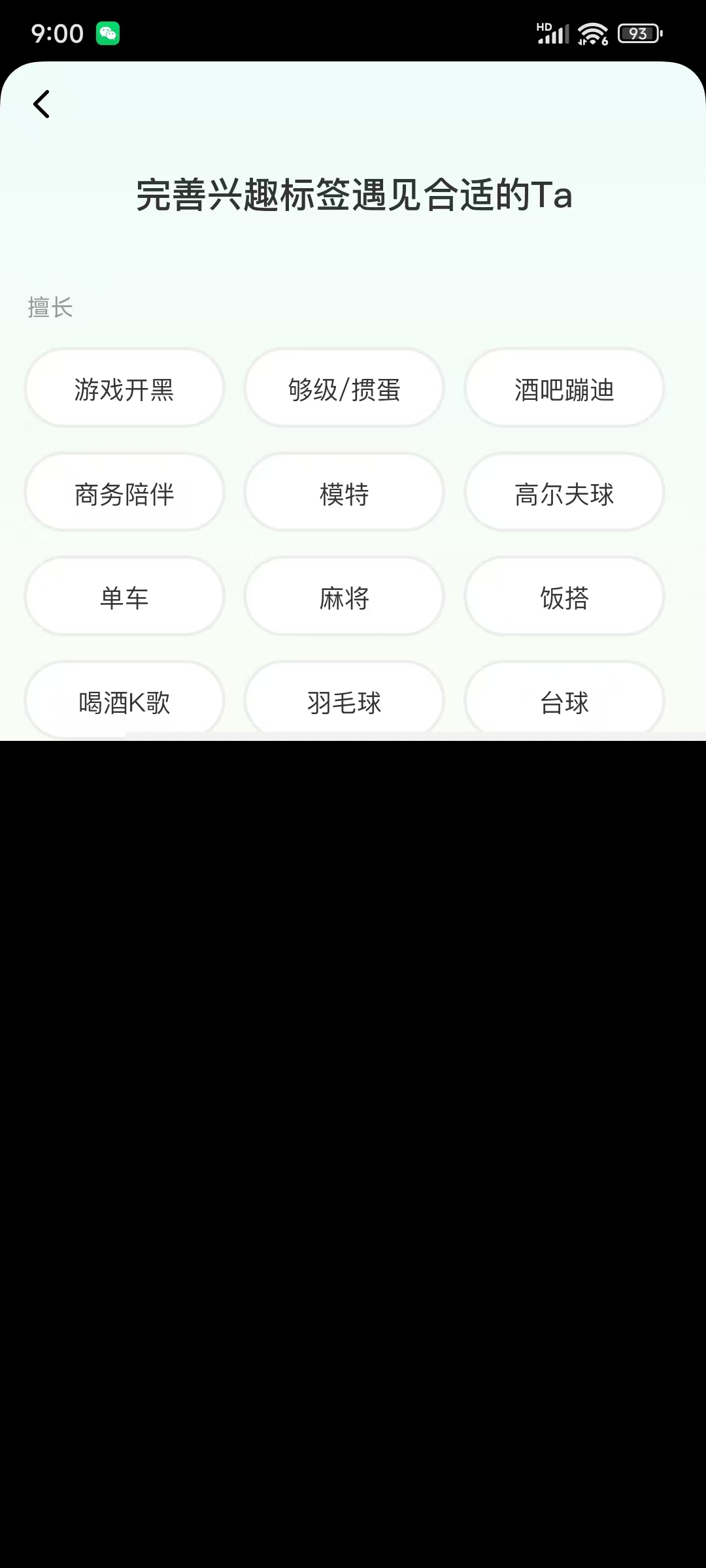
Task: Tap the 模特 tag
Action: tap(345, 493)
